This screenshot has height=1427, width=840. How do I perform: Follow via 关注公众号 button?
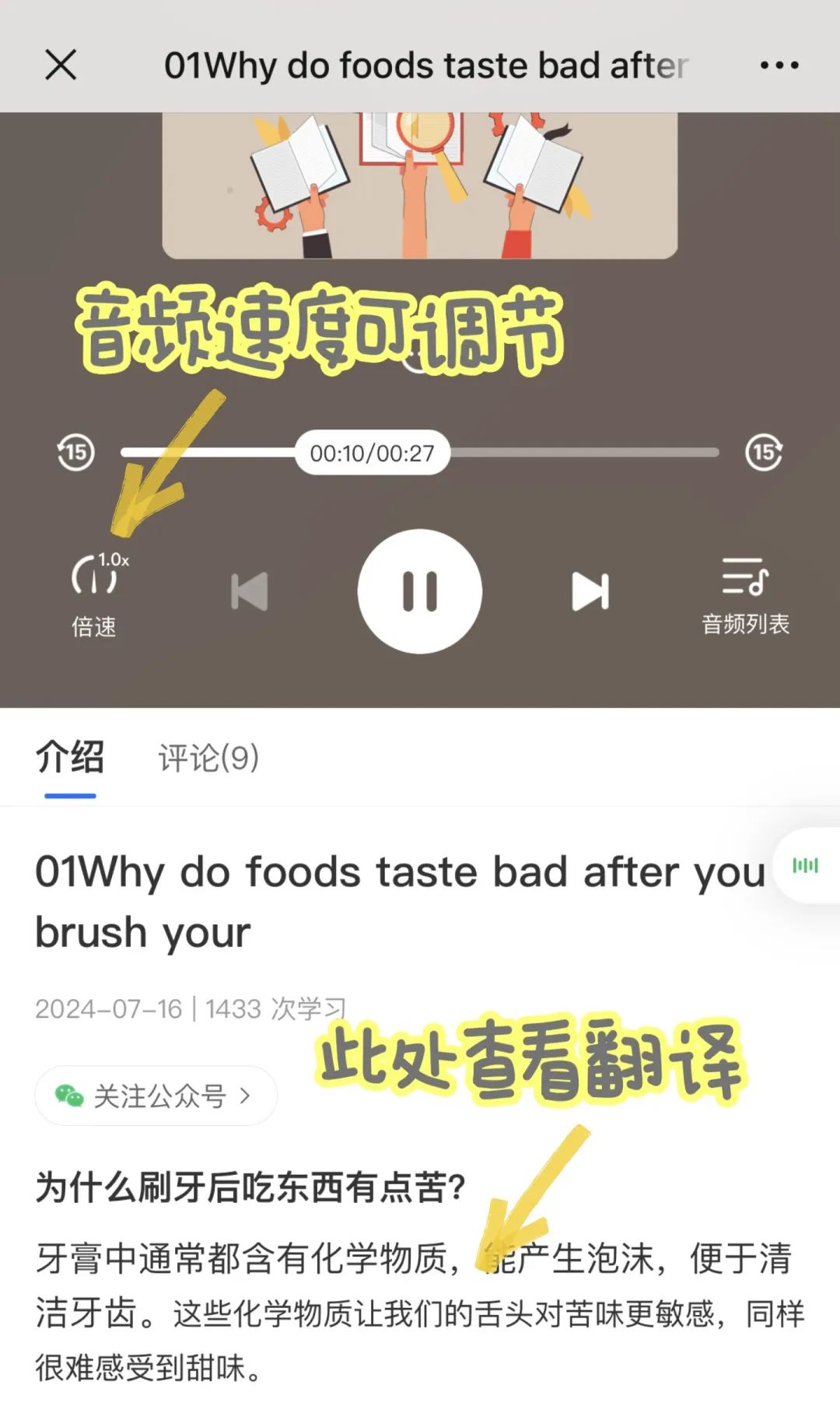[156, 1096]
